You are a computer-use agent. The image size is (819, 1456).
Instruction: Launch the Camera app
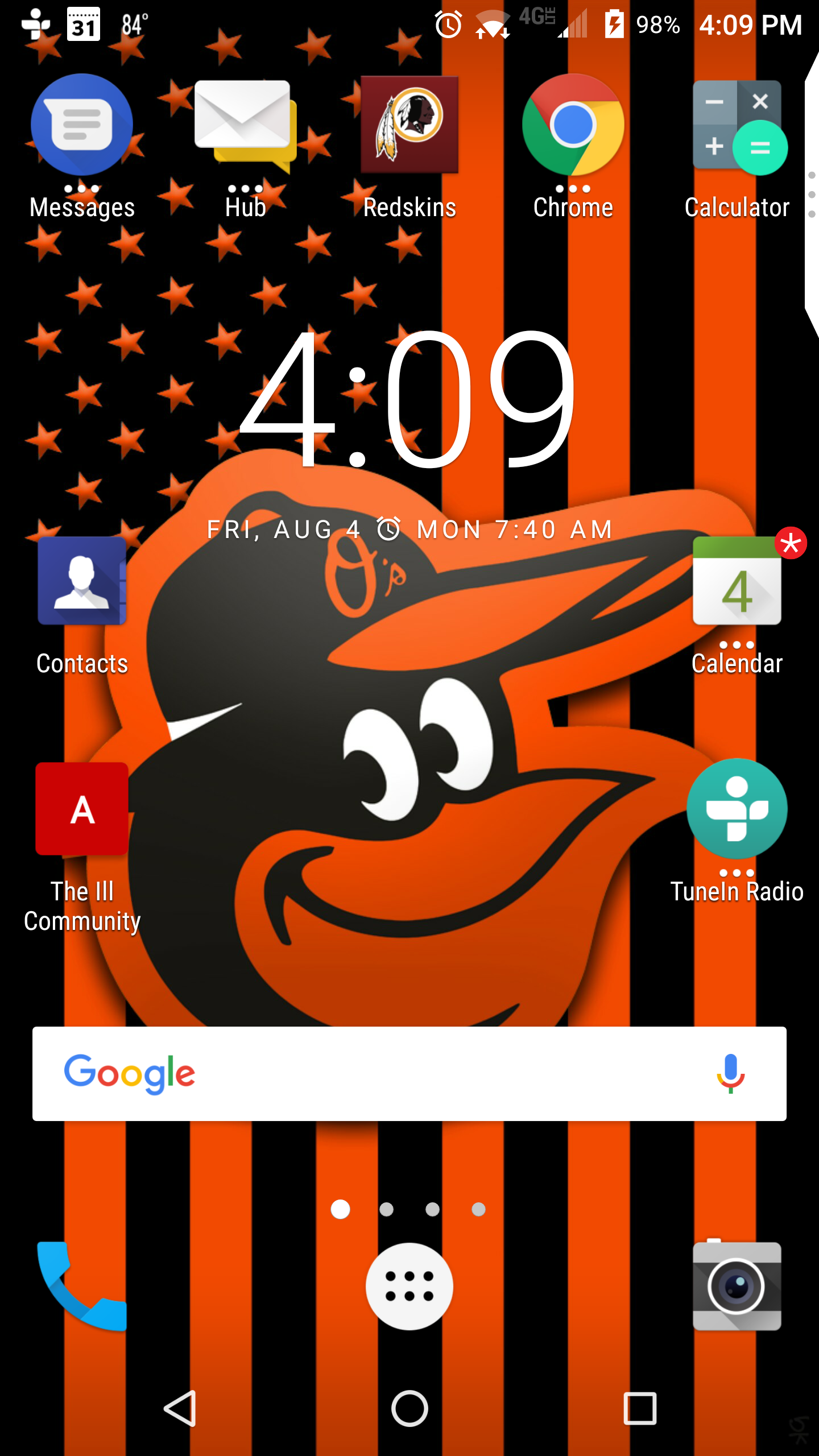pos(737,1287)
